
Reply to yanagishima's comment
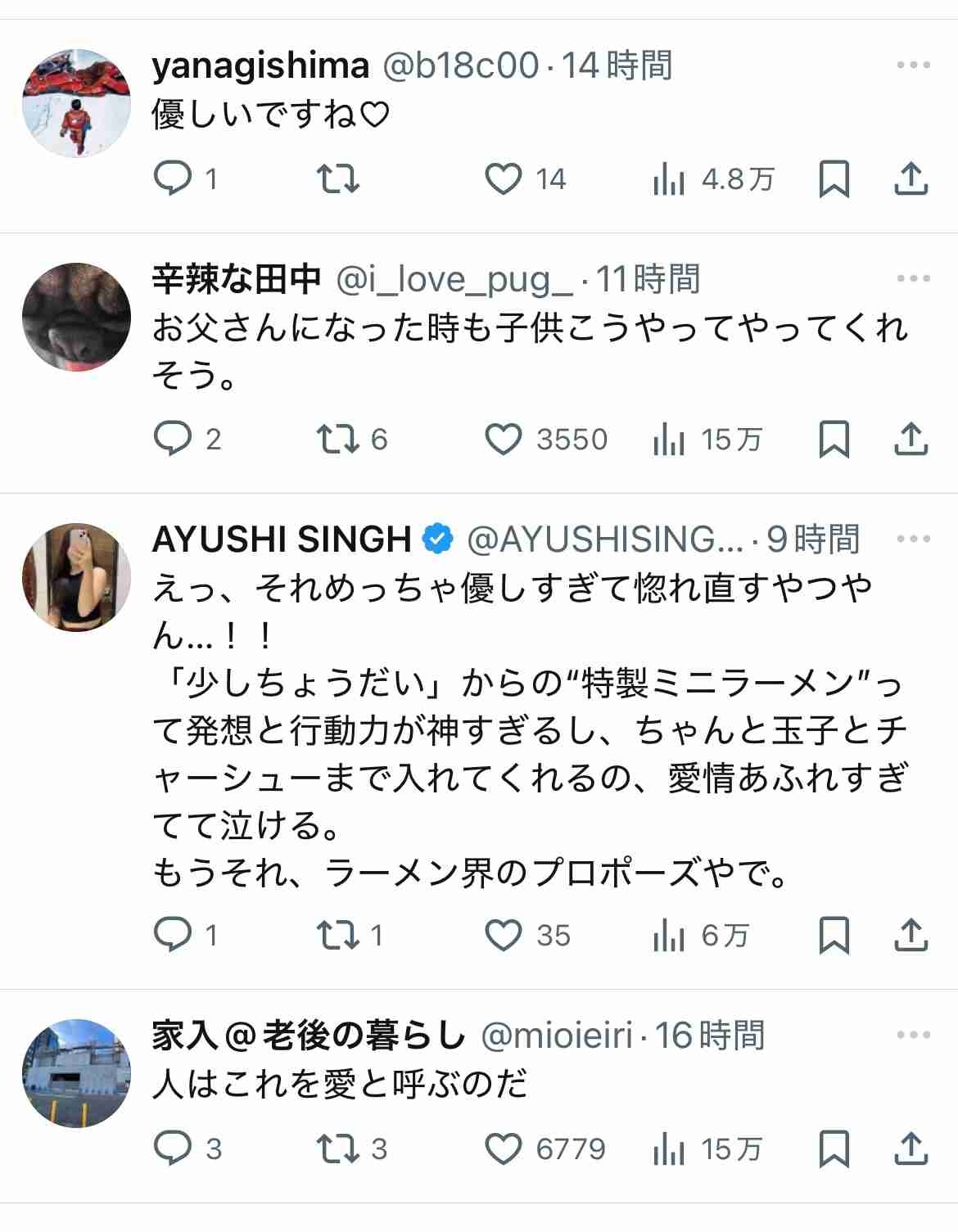(x=173, y=179)
